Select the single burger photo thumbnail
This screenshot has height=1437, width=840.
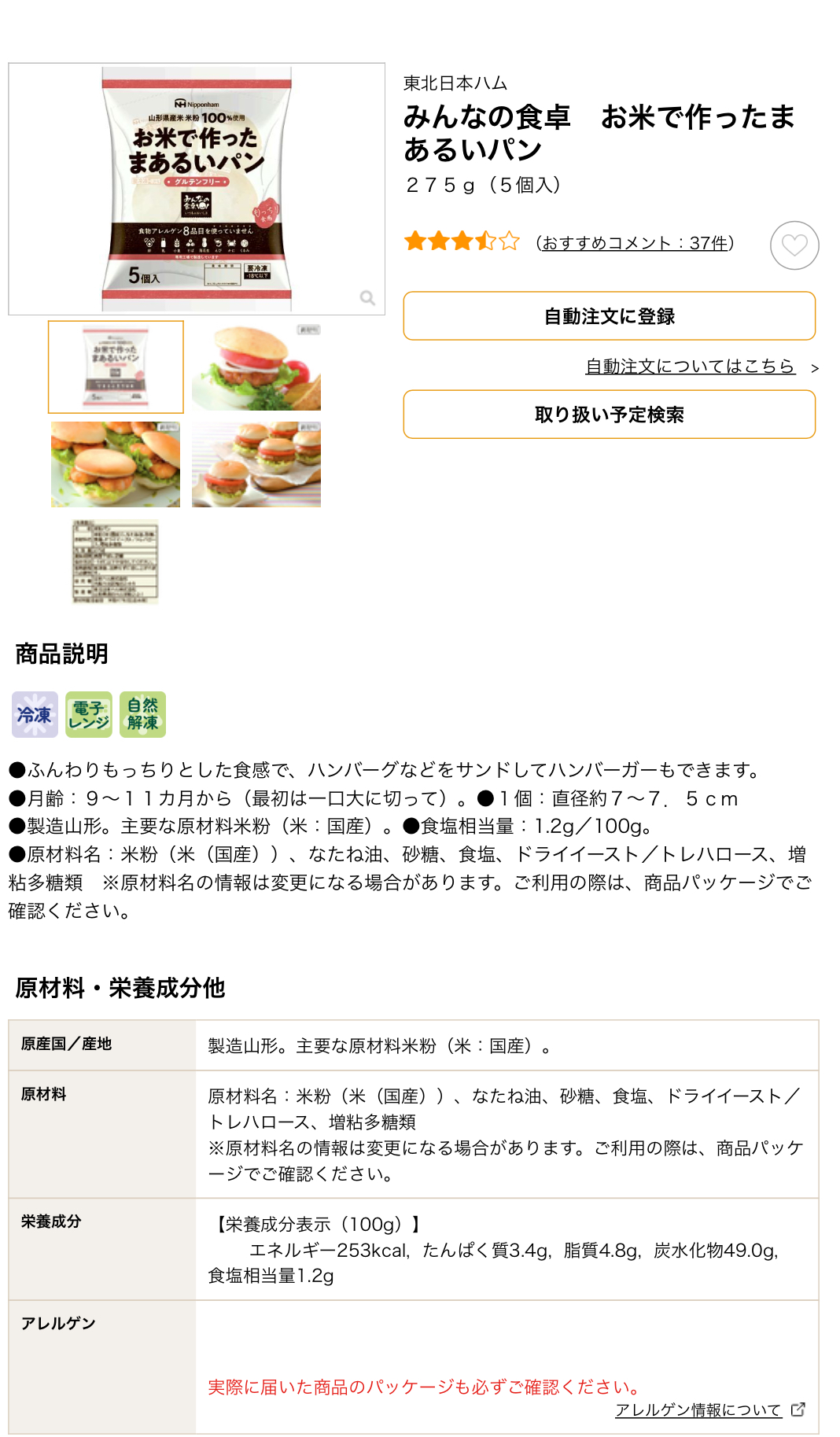256,367
